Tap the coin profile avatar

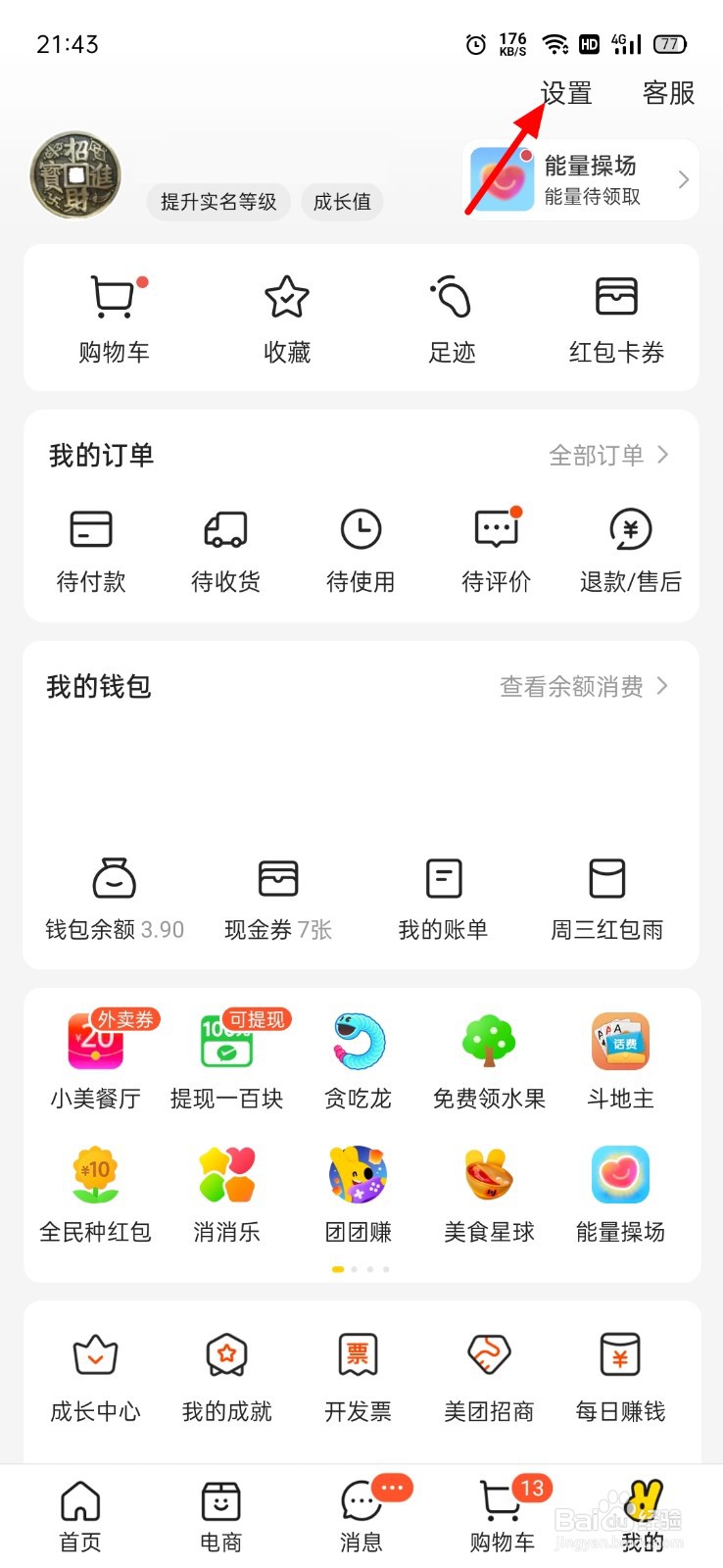(x=74, y=176)
